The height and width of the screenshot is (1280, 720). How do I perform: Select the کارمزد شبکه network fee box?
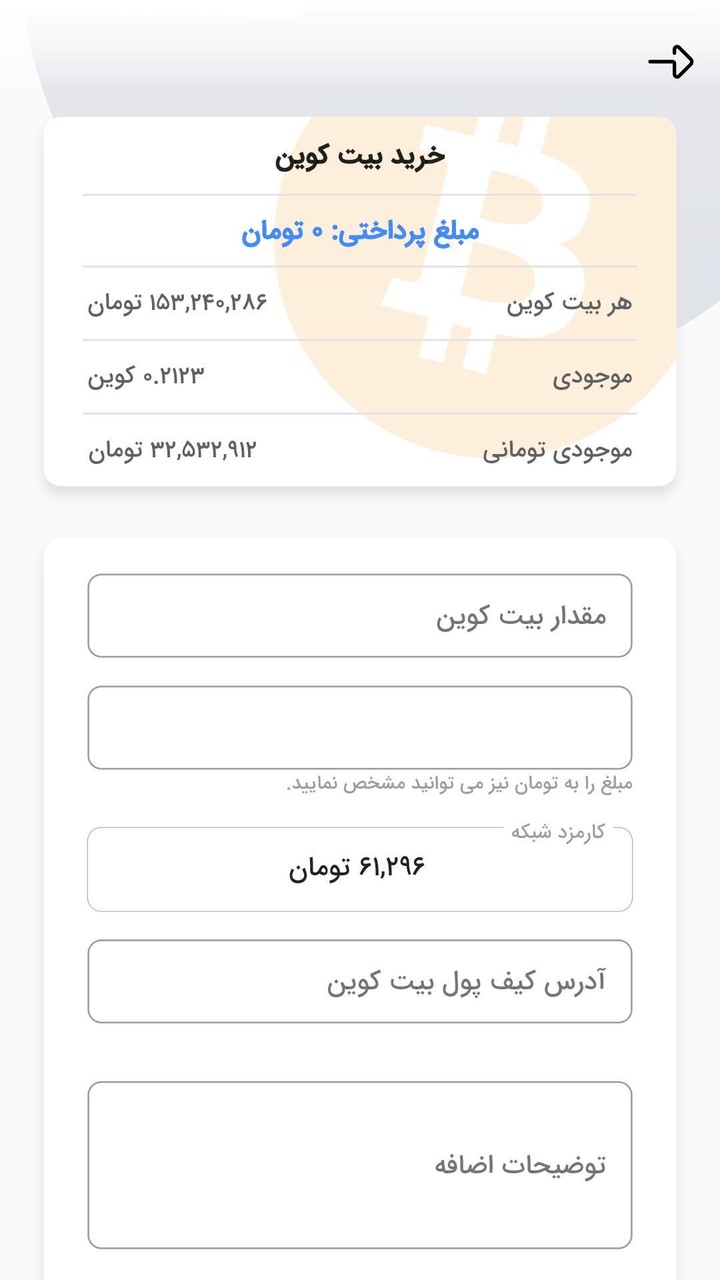pyautogui.click(x=360, y=869)
